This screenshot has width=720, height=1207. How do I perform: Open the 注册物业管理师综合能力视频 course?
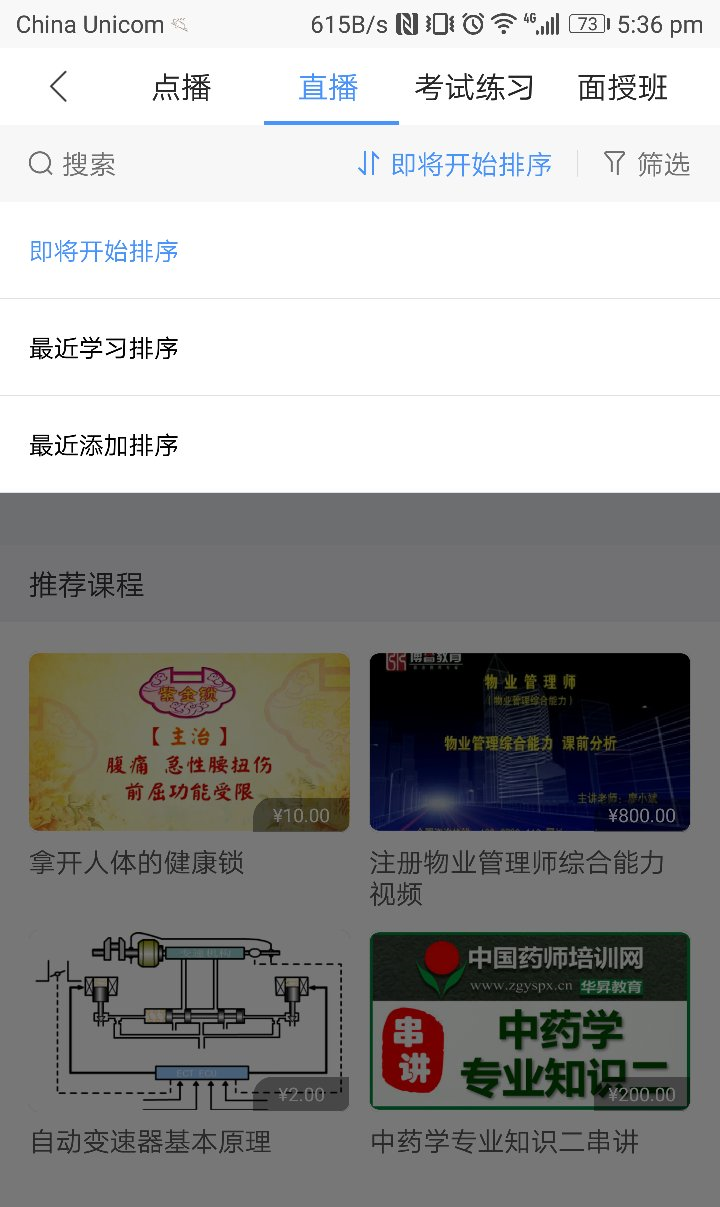click(530, 742)
